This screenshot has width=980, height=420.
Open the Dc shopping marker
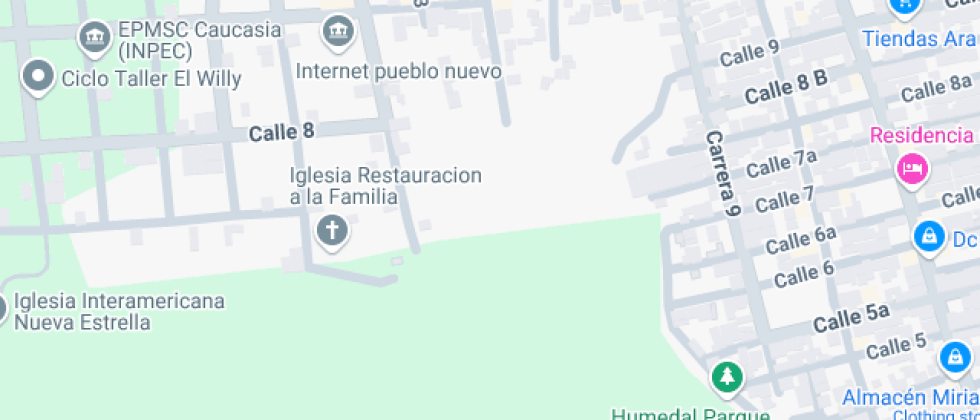tap(929, 238)
